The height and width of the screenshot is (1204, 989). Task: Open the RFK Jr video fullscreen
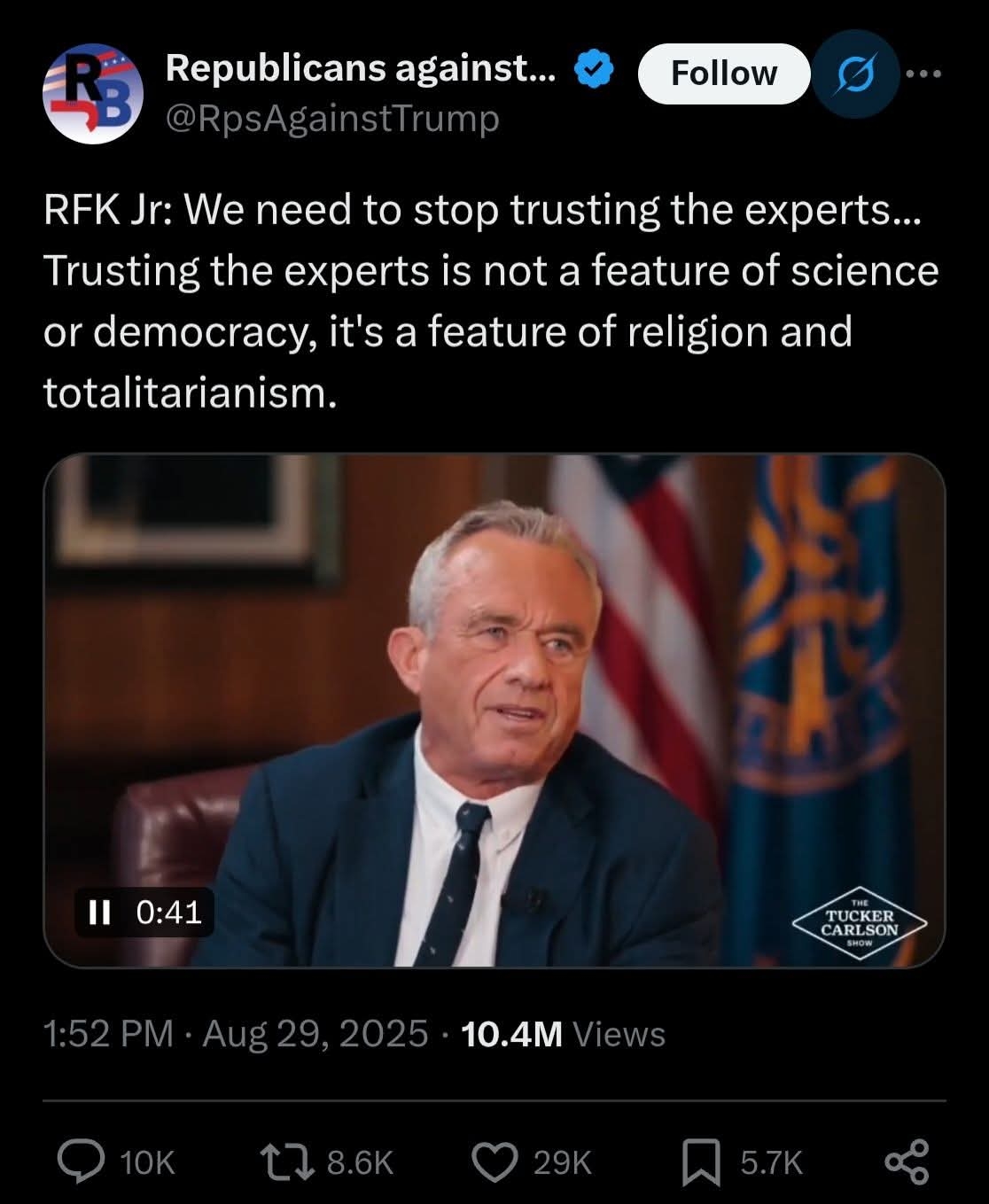click(x=494, y=709)
